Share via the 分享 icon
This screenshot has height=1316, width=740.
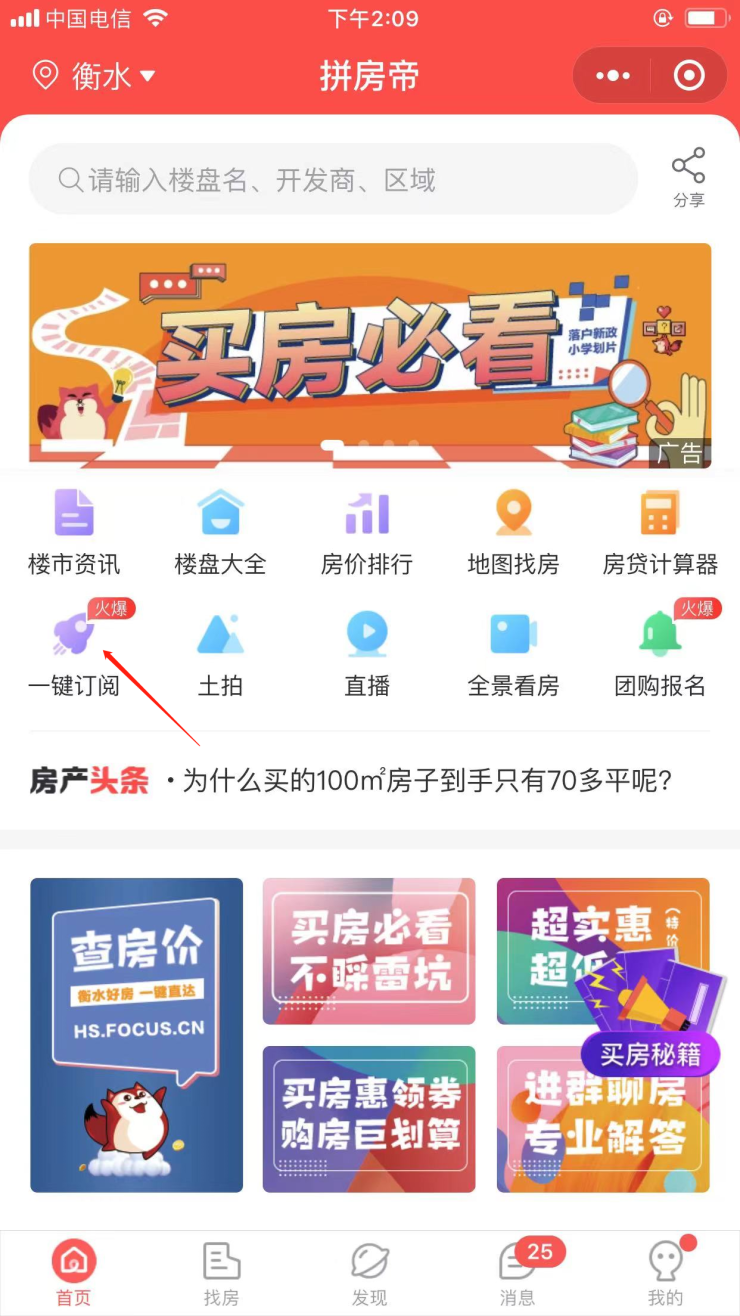coord(688,177)
